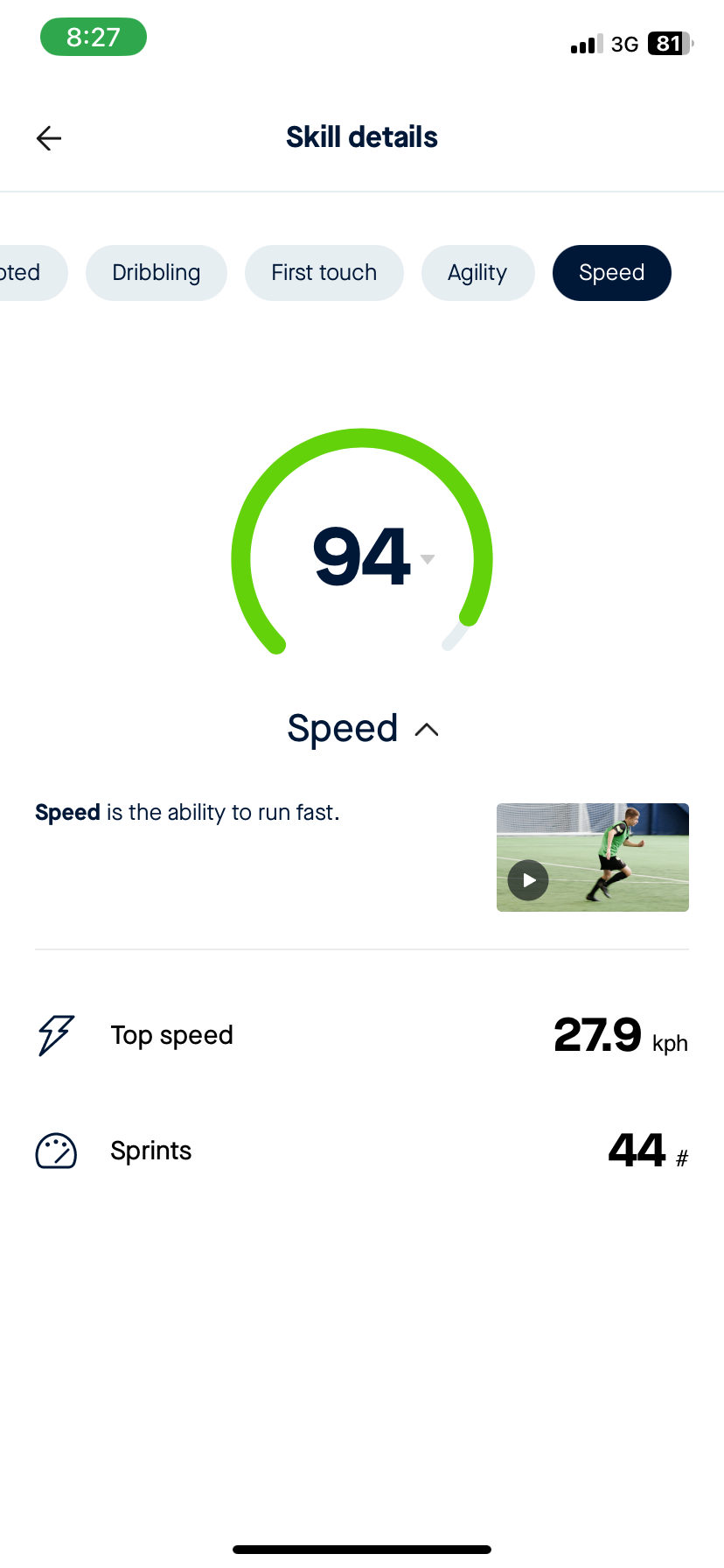Go back using the top-left arrow
724x1568 pixels.
[49, 138]
